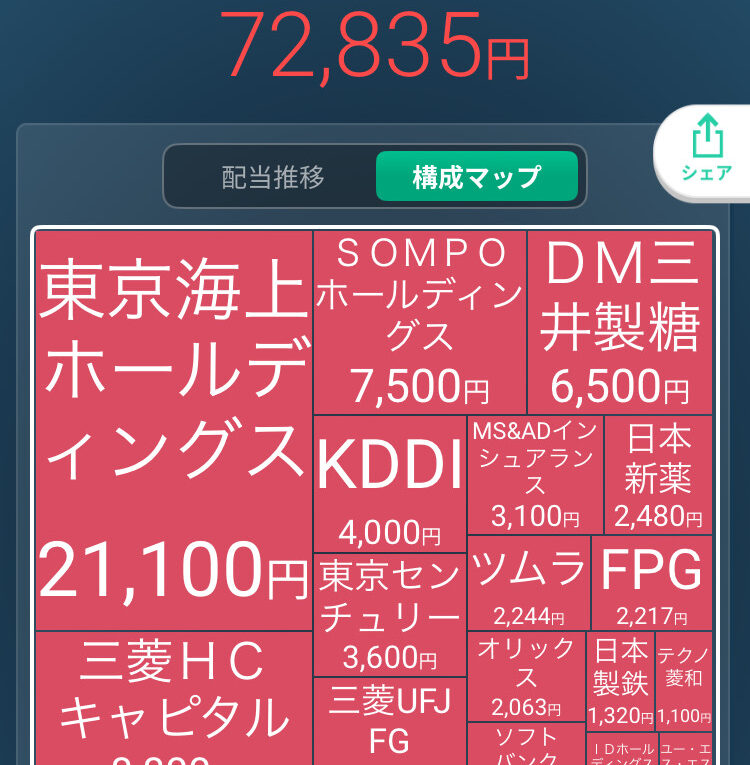Select the DM三井製糖 tile
Screen dimensions: 750x765
[619, 322]
